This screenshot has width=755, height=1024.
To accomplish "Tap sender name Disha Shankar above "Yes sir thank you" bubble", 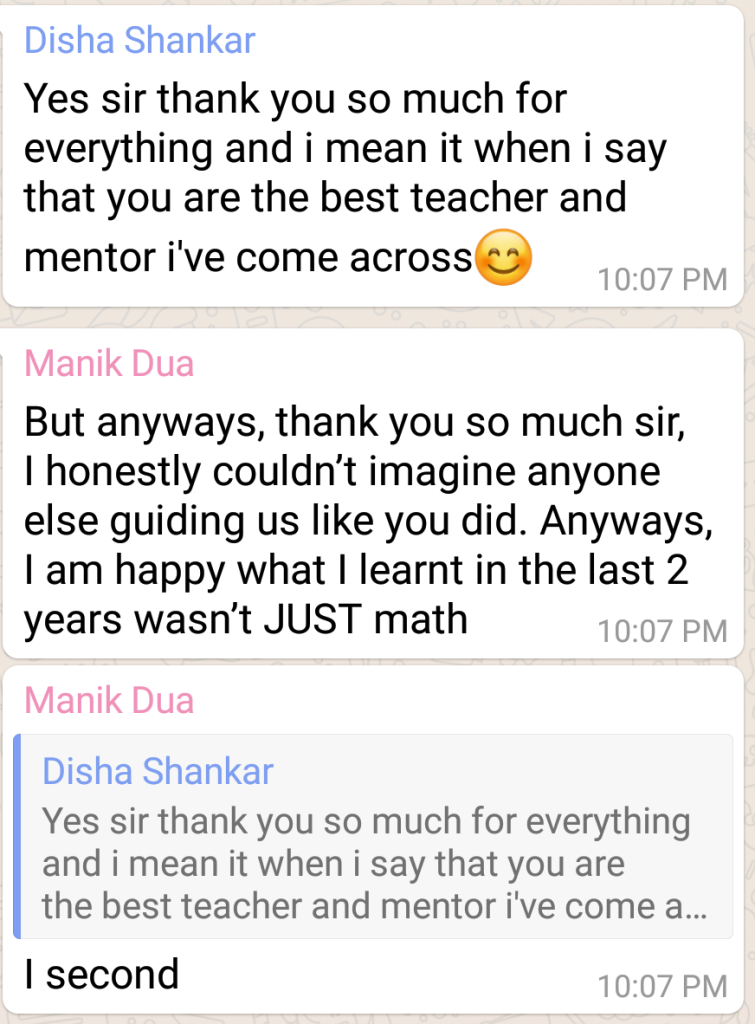I will click(x=139, y=41).
